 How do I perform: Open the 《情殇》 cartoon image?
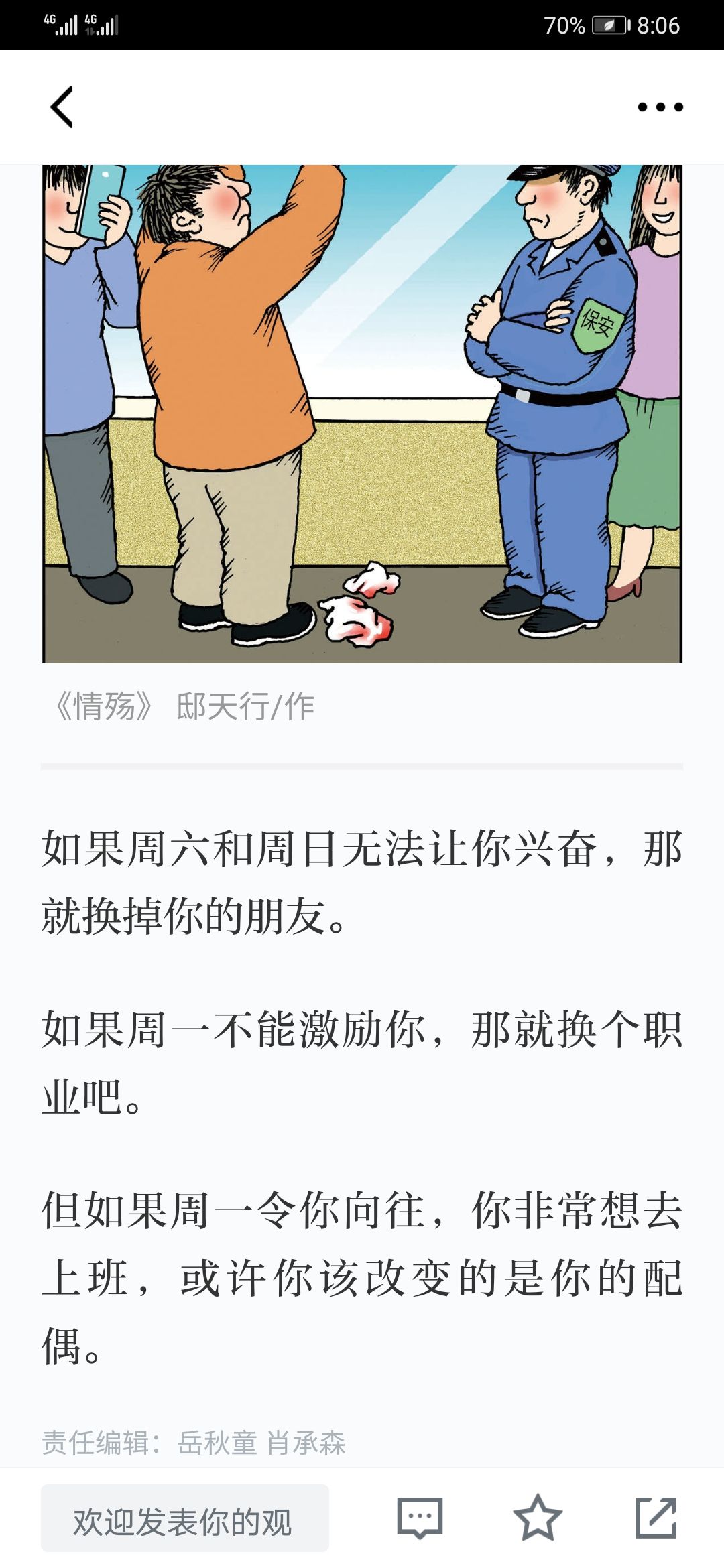(x=362, y=413)
